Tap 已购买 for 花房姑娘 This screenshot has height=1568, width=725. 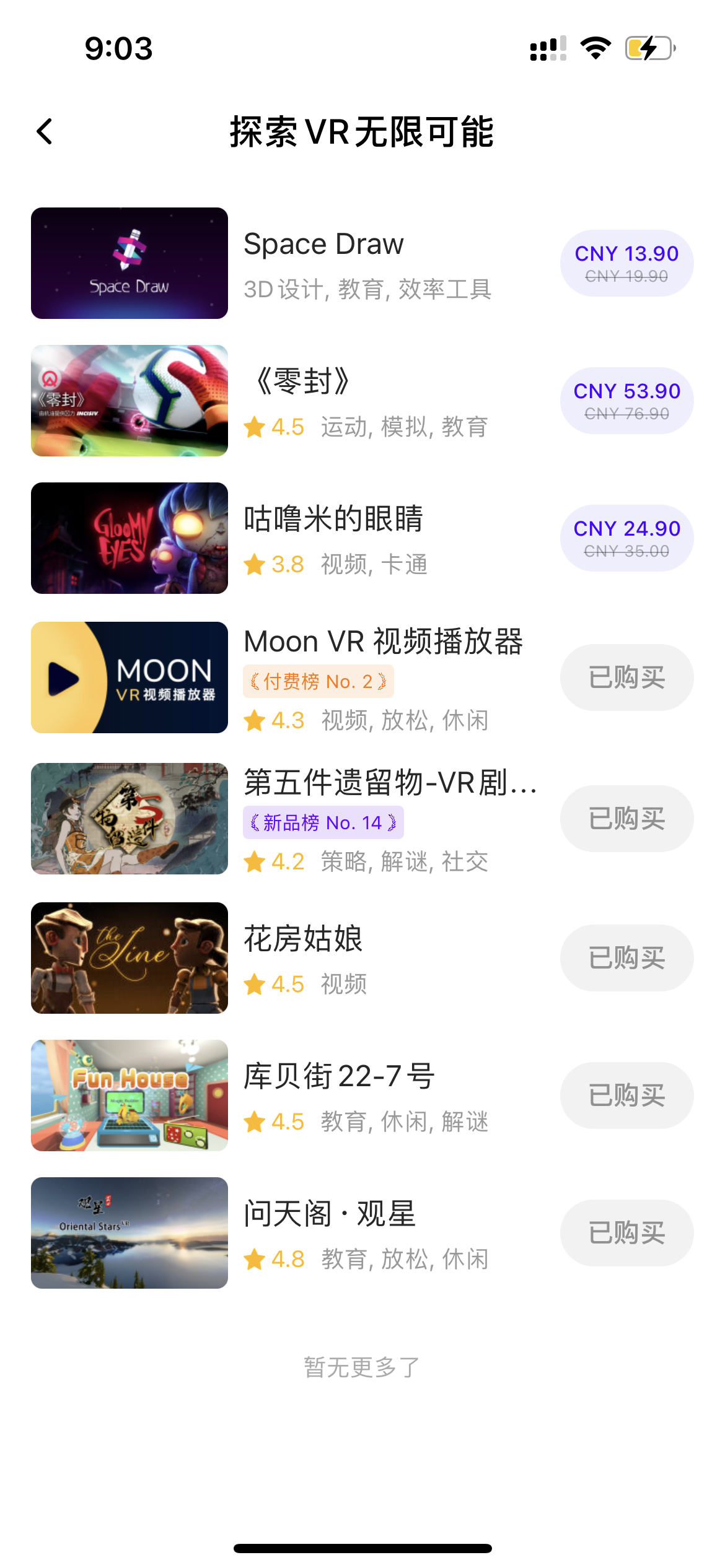(x=626, y=957)
